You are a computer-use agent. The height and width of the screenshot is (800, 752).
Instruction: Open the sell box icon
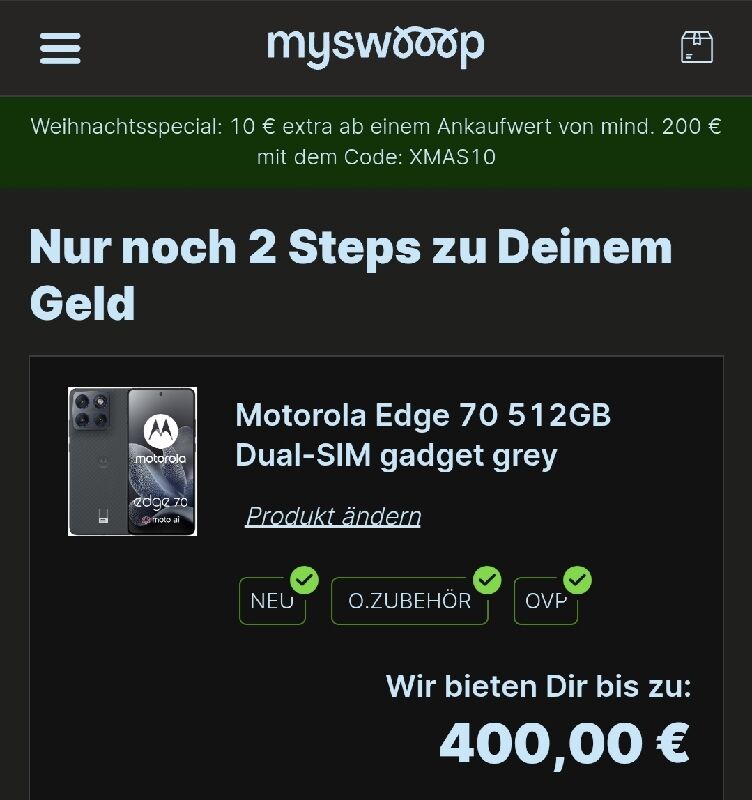tap(696, 47)
